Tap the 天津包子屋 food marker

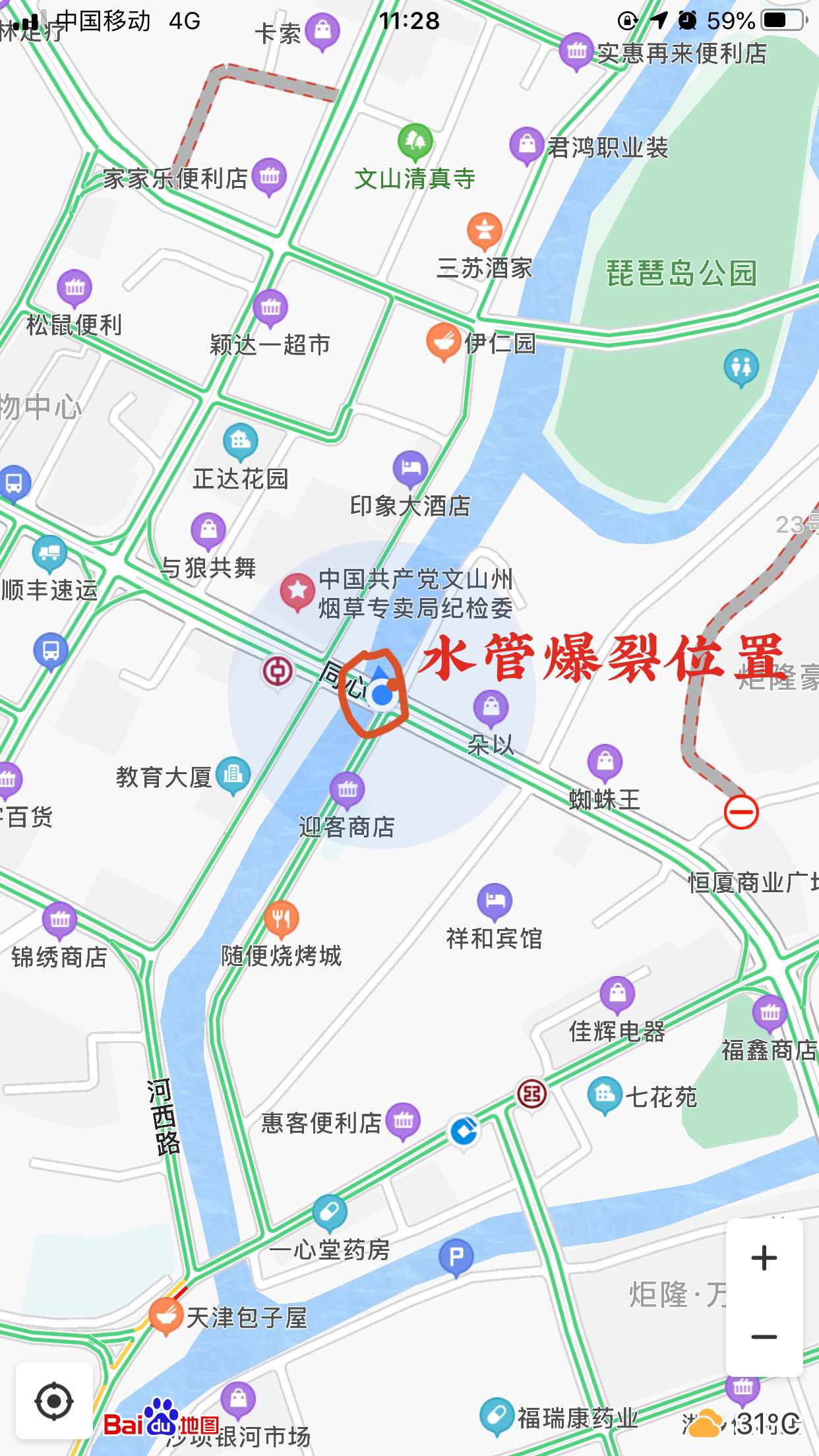coord(166,1316)
